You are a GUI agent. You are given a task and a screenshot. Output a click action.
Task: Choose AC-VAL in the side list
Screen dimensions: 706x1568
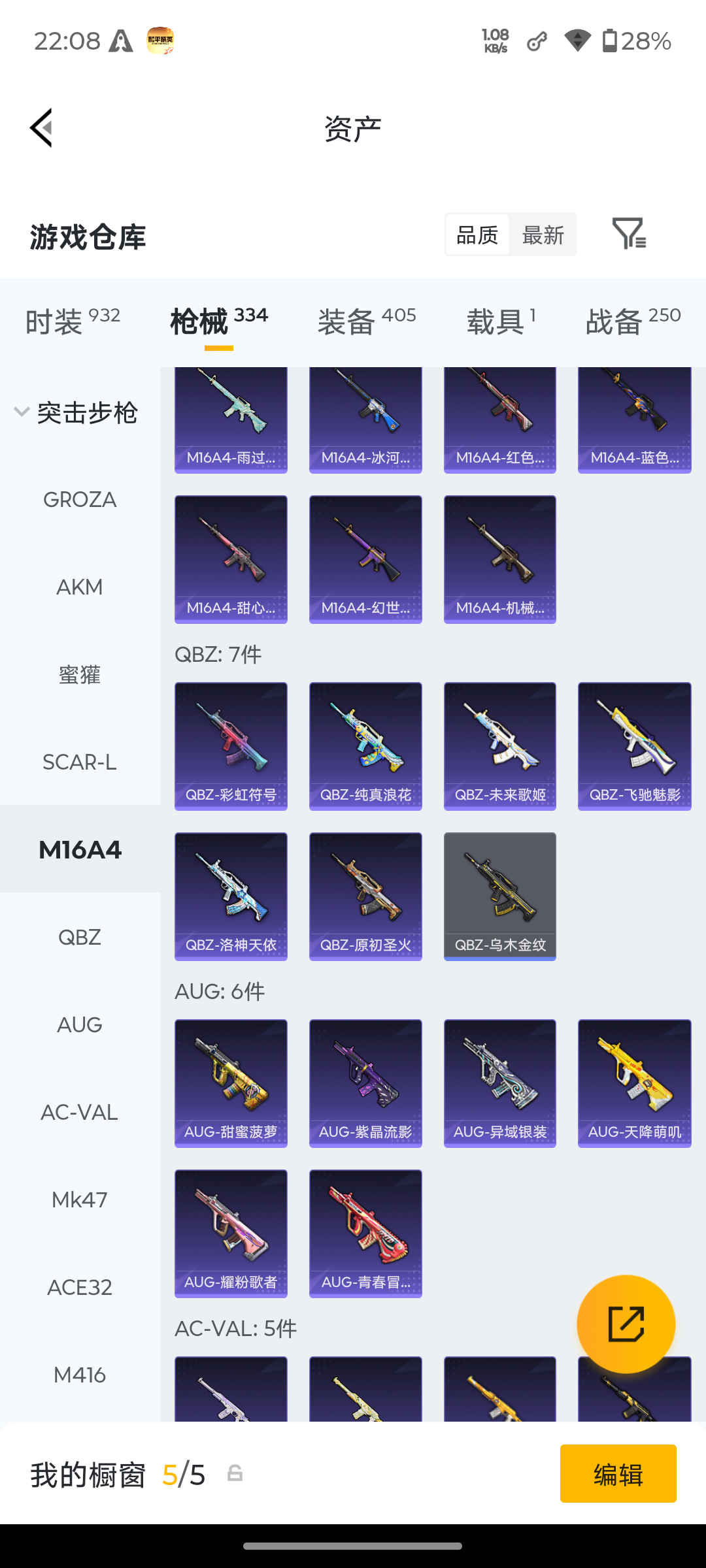(x=80, y=1113)
